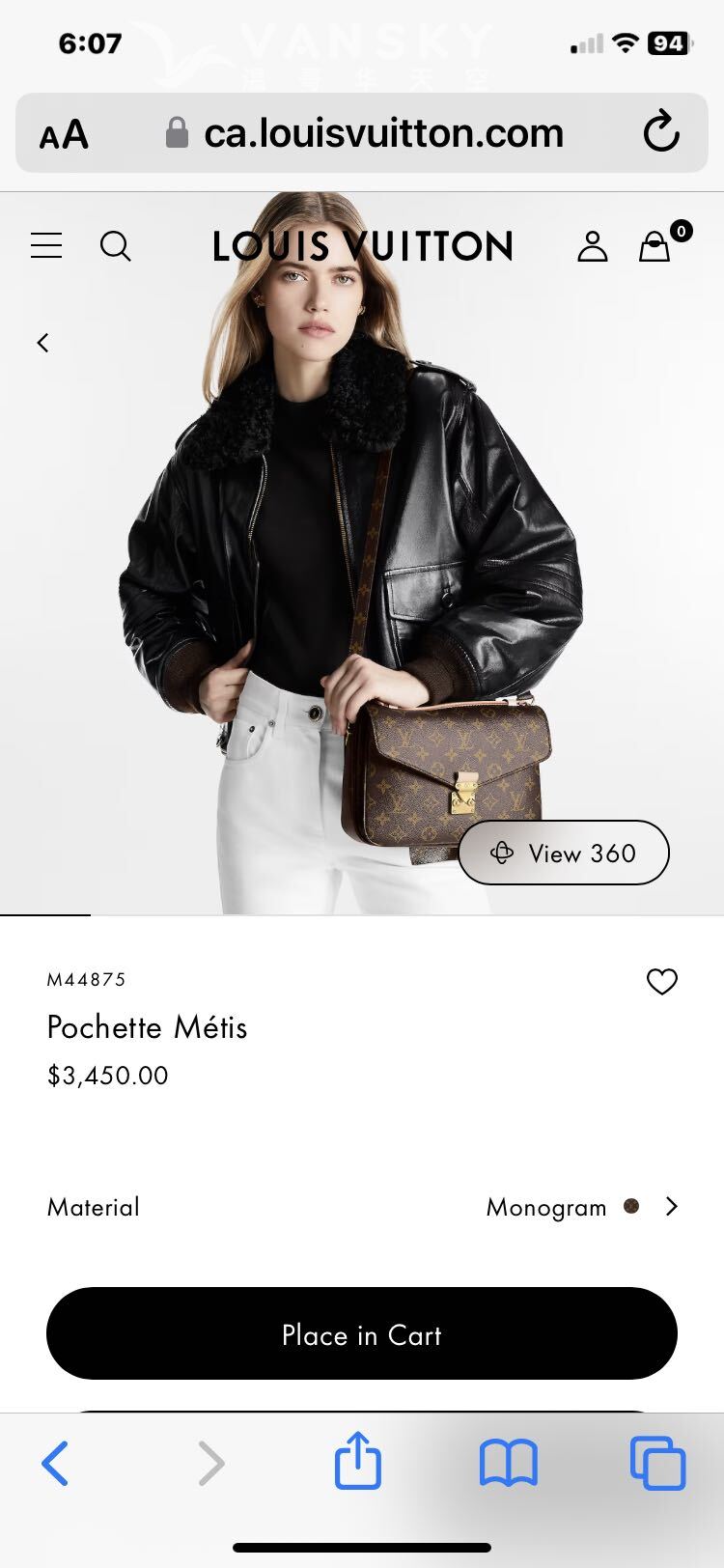Open Safari bookmarks
This screenshot has width=724, height=1568.
508,1463
